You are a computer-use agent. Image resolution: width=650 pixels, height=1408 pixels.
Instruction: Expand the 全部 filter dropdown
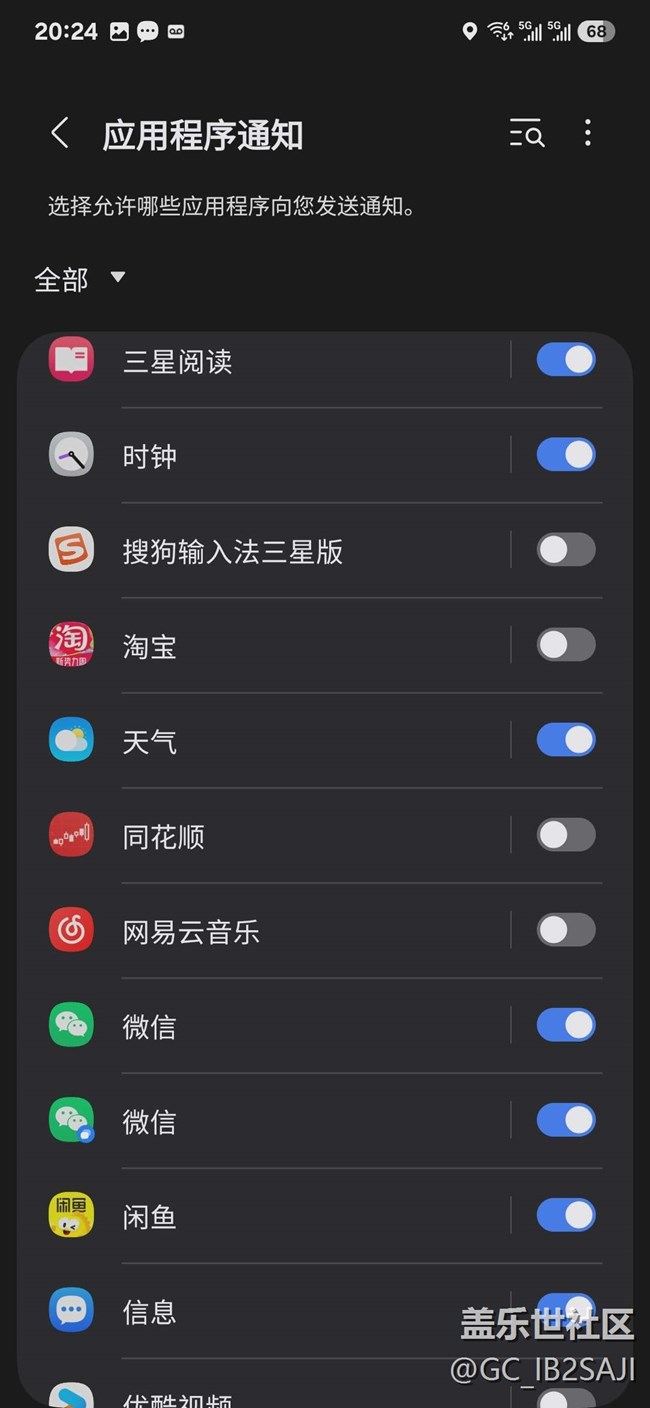[80, 279]
